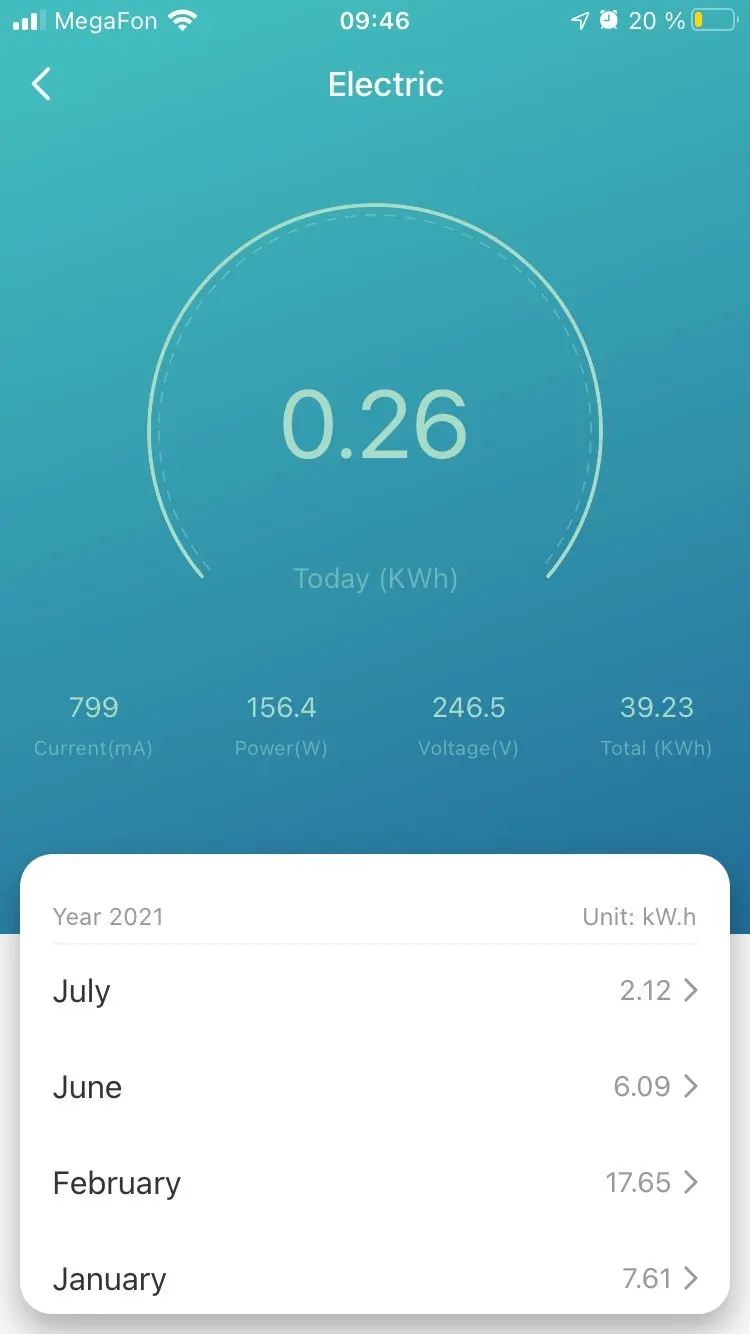Open July energy usage details
The image size is (750, 1334).
(375, 991)
